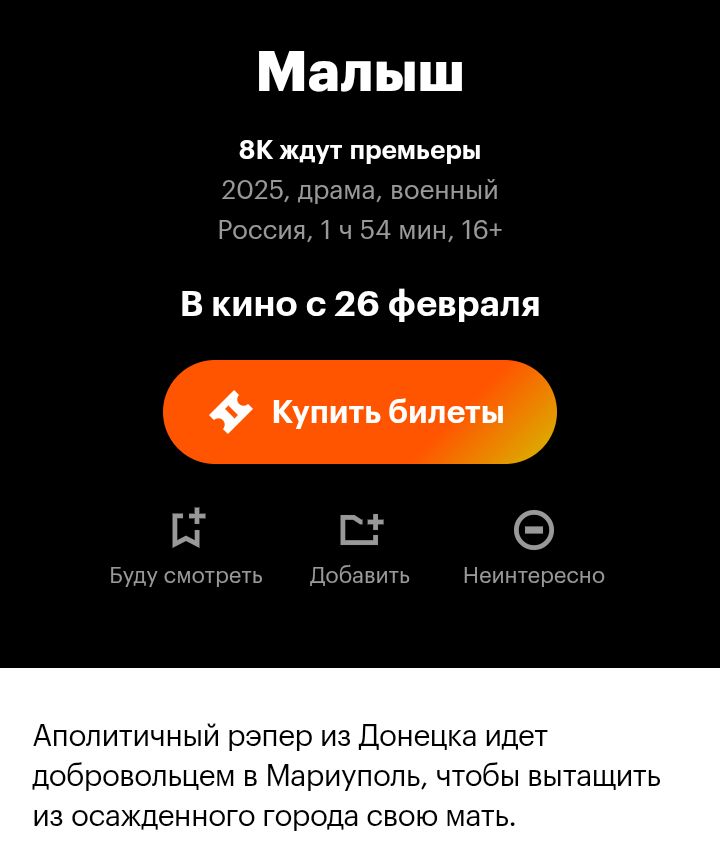This screenshot has width=720, height=868.
Task: Mark the film as Буду смотреть
Action: (x=186, y=545)
